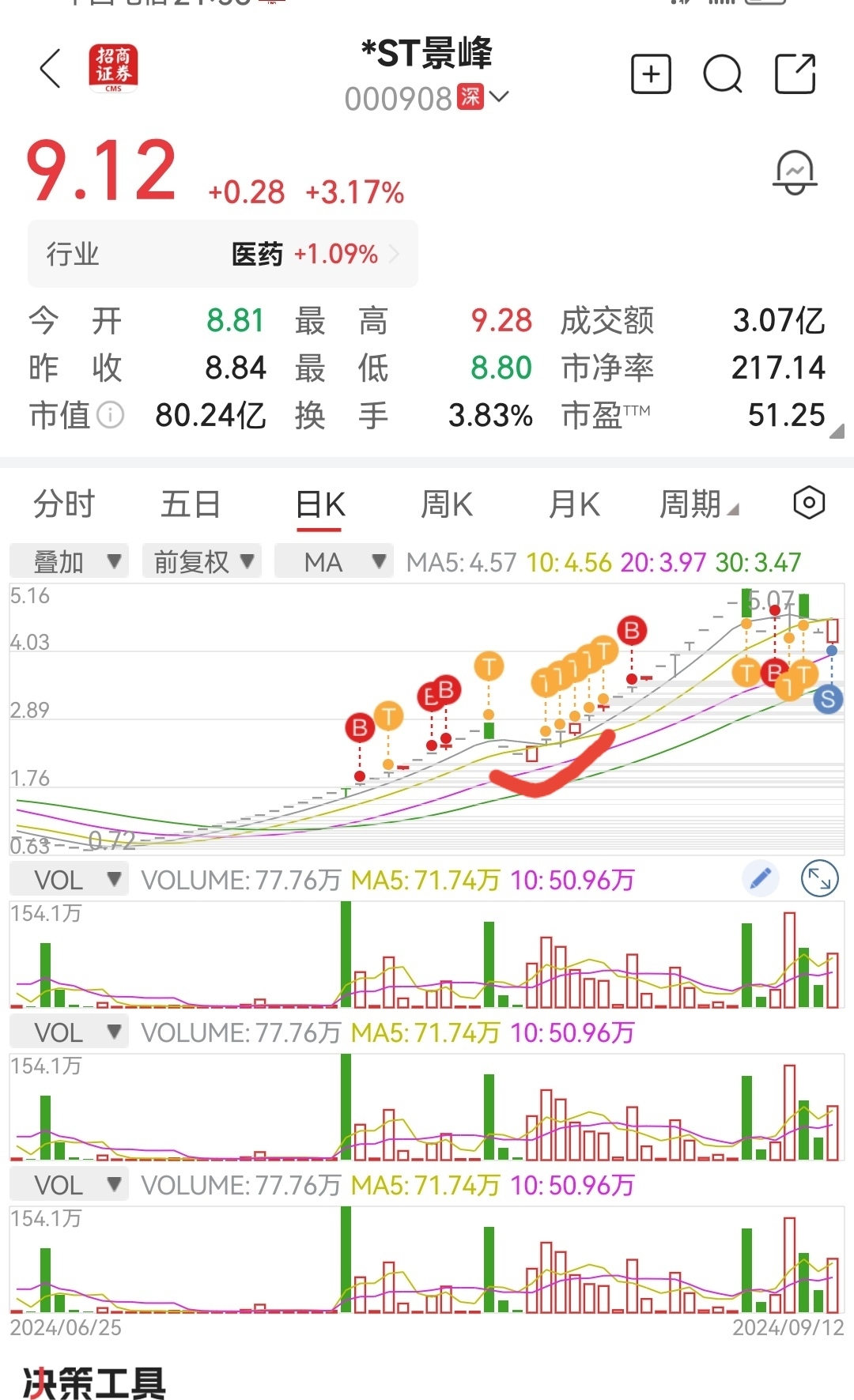Open the price alert bell
Image resolution: width=854 pixels, height=1400 pixels.
[795, 172]
